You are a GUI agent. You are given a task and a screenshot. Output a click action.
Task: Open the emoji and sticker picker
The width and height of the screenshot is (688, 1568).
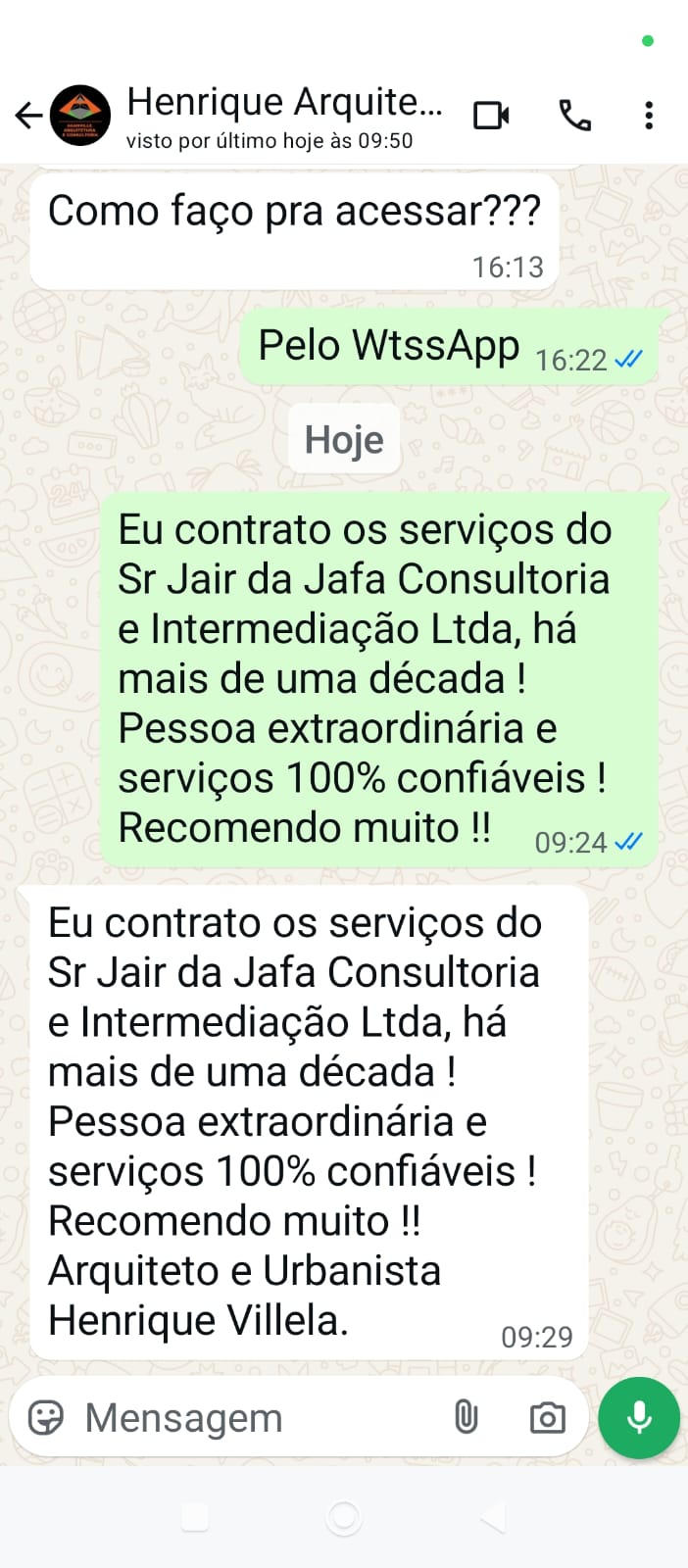(x=46, y=1418)
